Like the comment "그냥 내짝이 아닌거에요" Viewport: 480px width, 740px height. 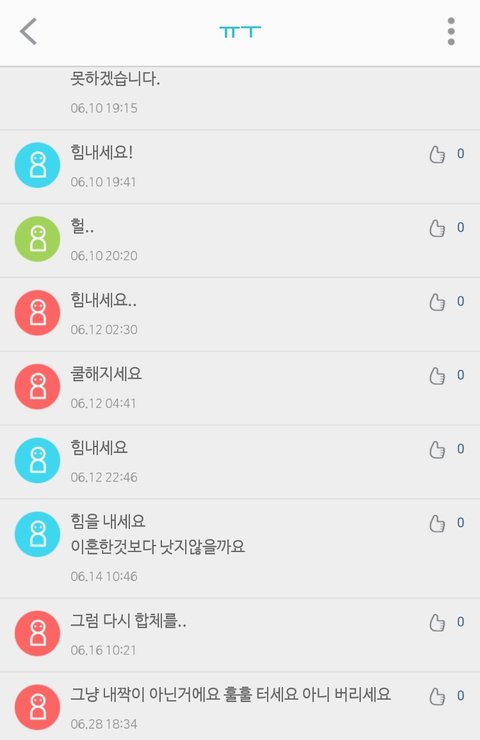pyautogui.click(x=437, y=696)
